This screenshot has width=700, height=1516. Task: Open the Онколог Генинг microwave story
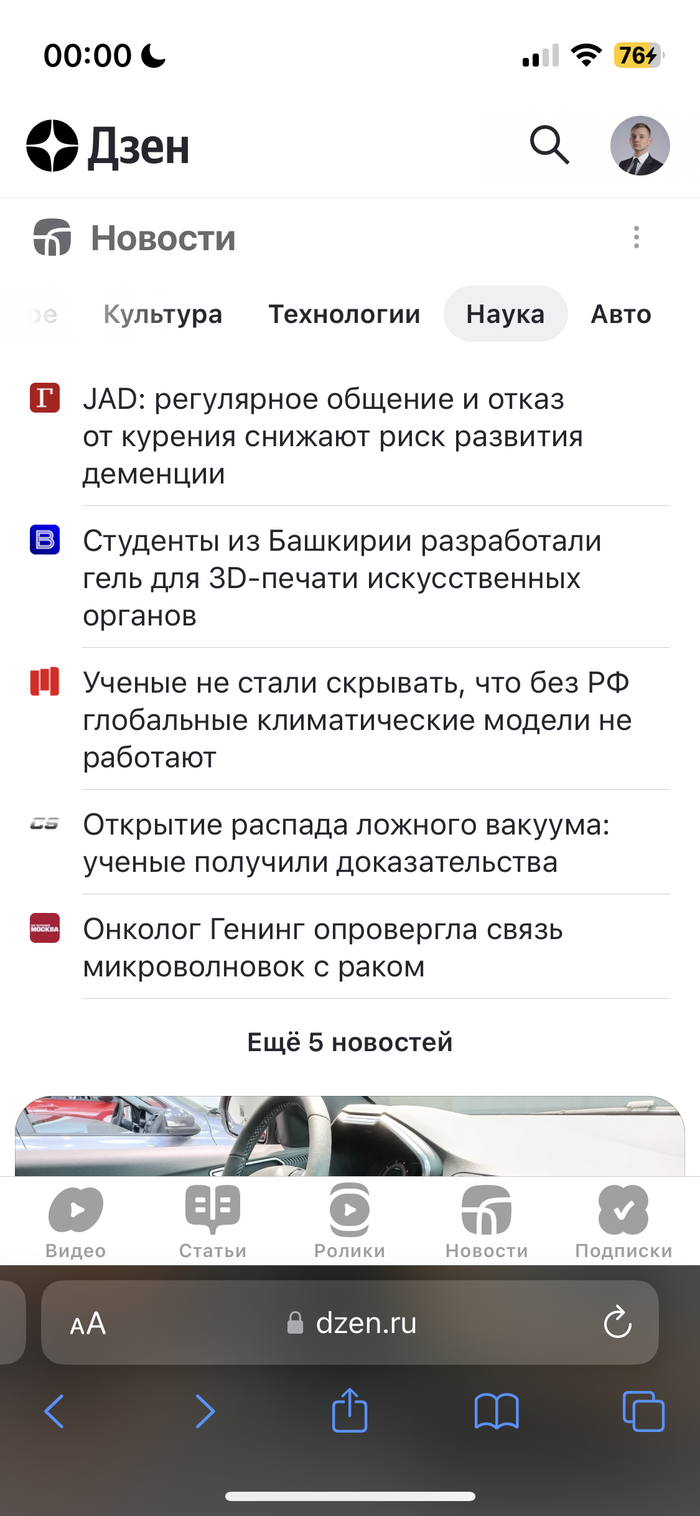tap(322, 948)
